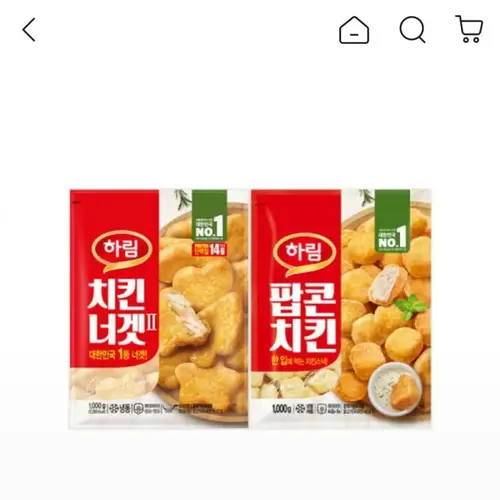Go back using the top arrow
The image size is (500, 500).
[x=29, y=30]
